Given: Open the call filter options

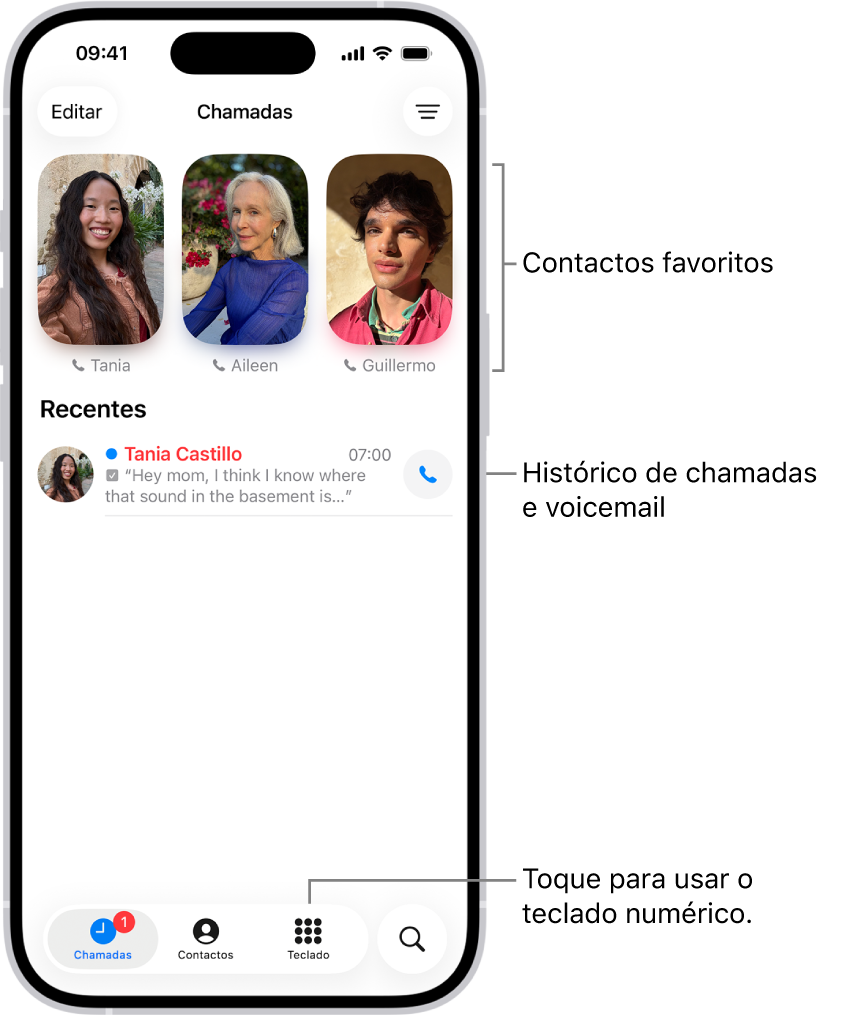Looking at the screenshot, I should pyautogui.click(x=428, y=111).
